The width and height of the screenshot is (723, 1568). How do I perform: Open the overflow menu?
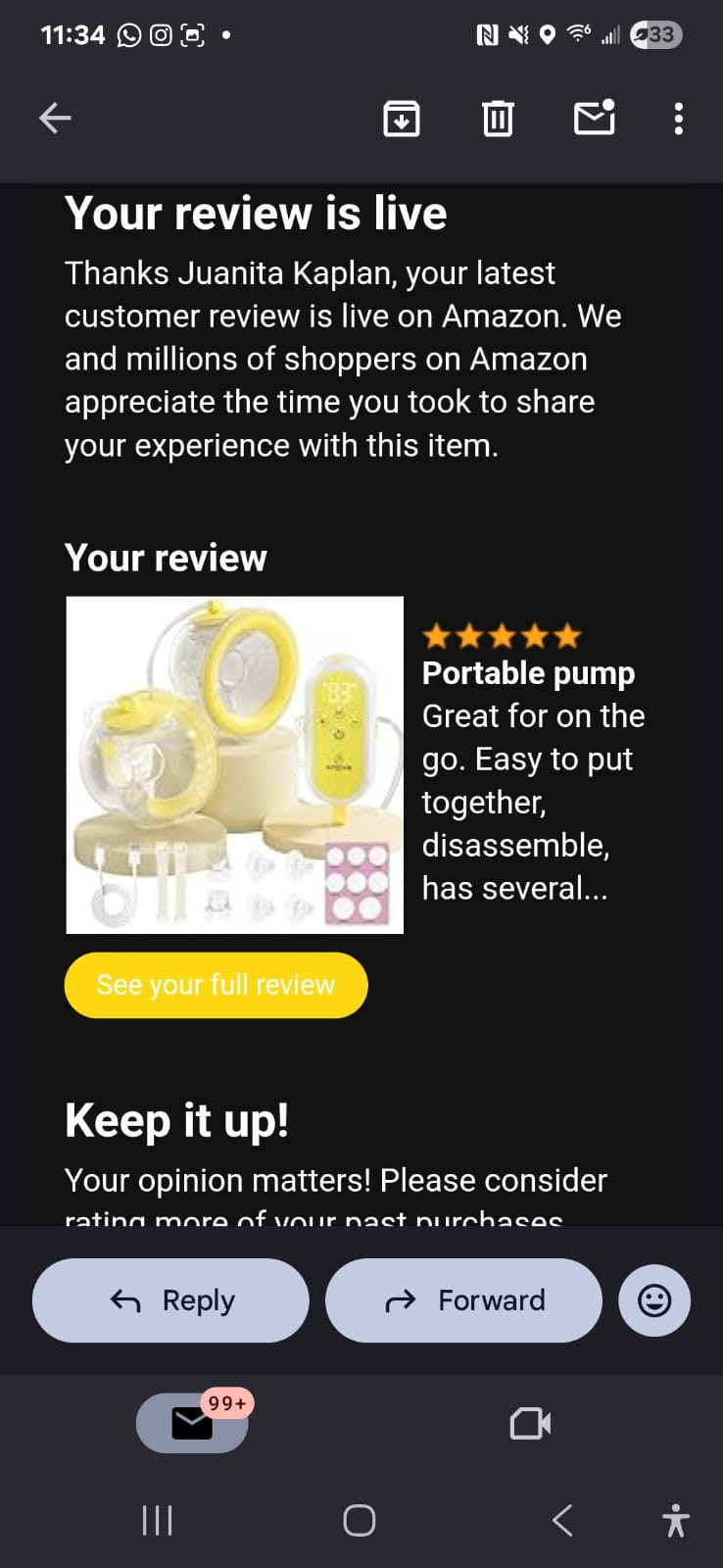pyautogui.click(x=678, y=119)
